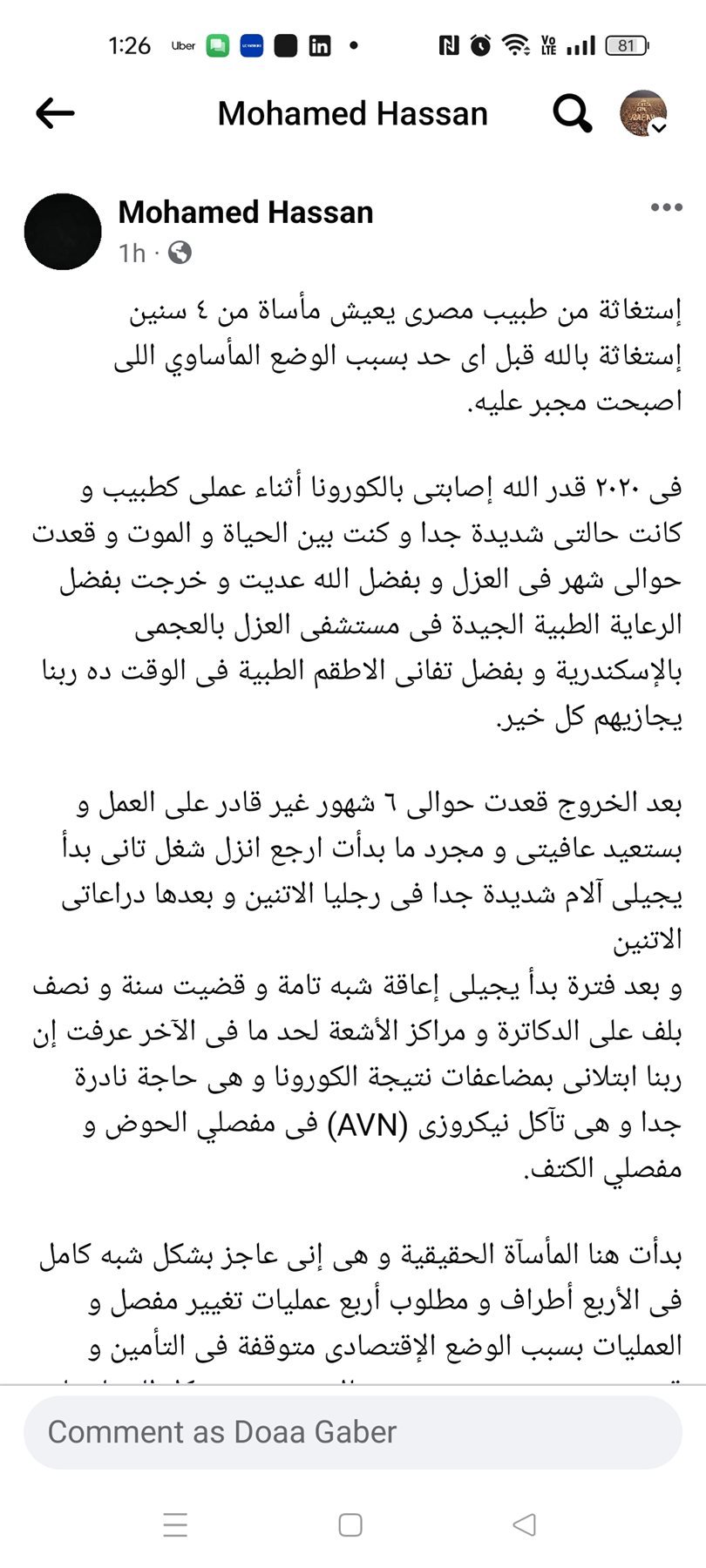Tap the globe audience icon beside 1h
The height and width of the screenshot is (1568, 706).
[180, 253]
